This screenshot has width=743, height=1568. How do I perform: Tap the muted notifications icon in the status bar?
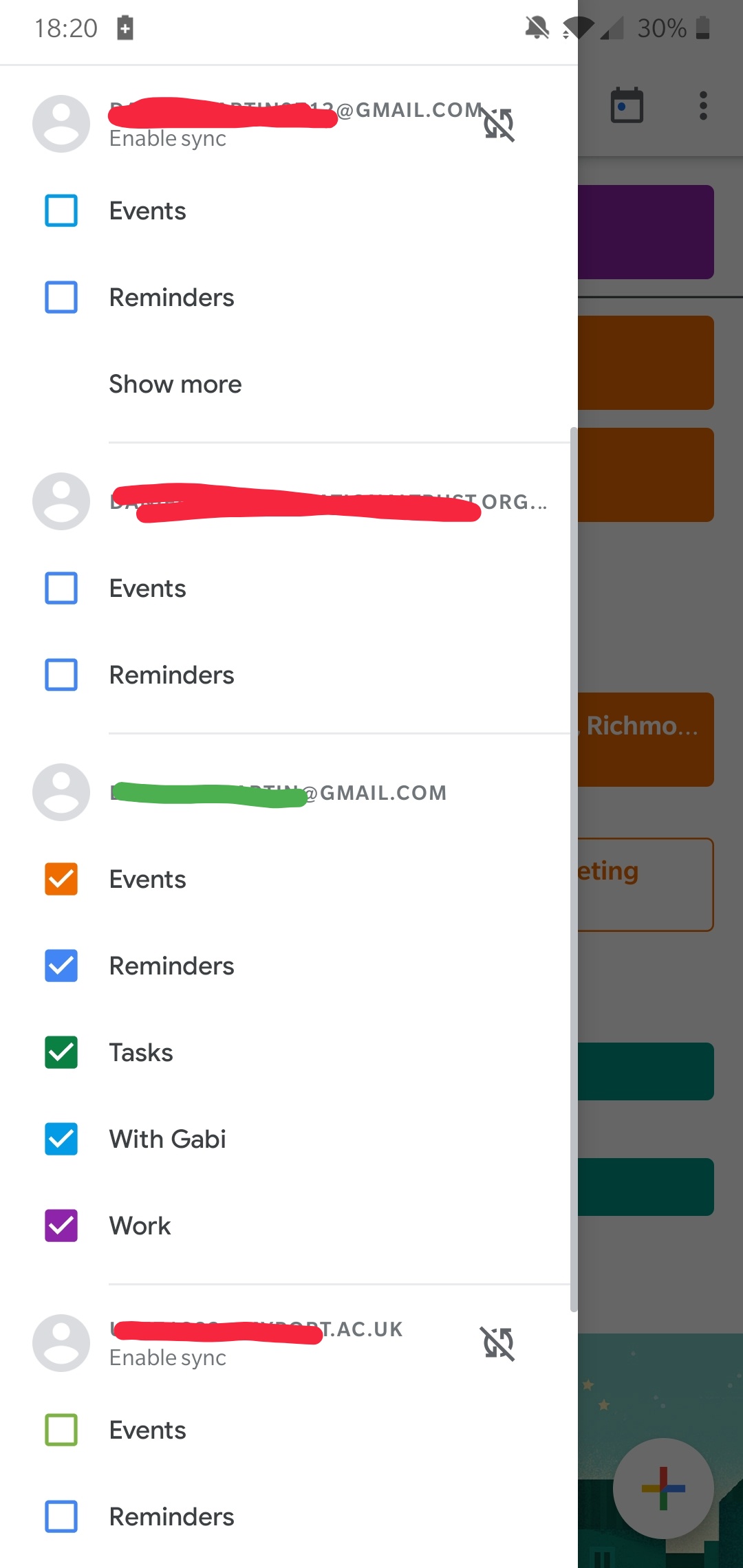click(537, 28)
